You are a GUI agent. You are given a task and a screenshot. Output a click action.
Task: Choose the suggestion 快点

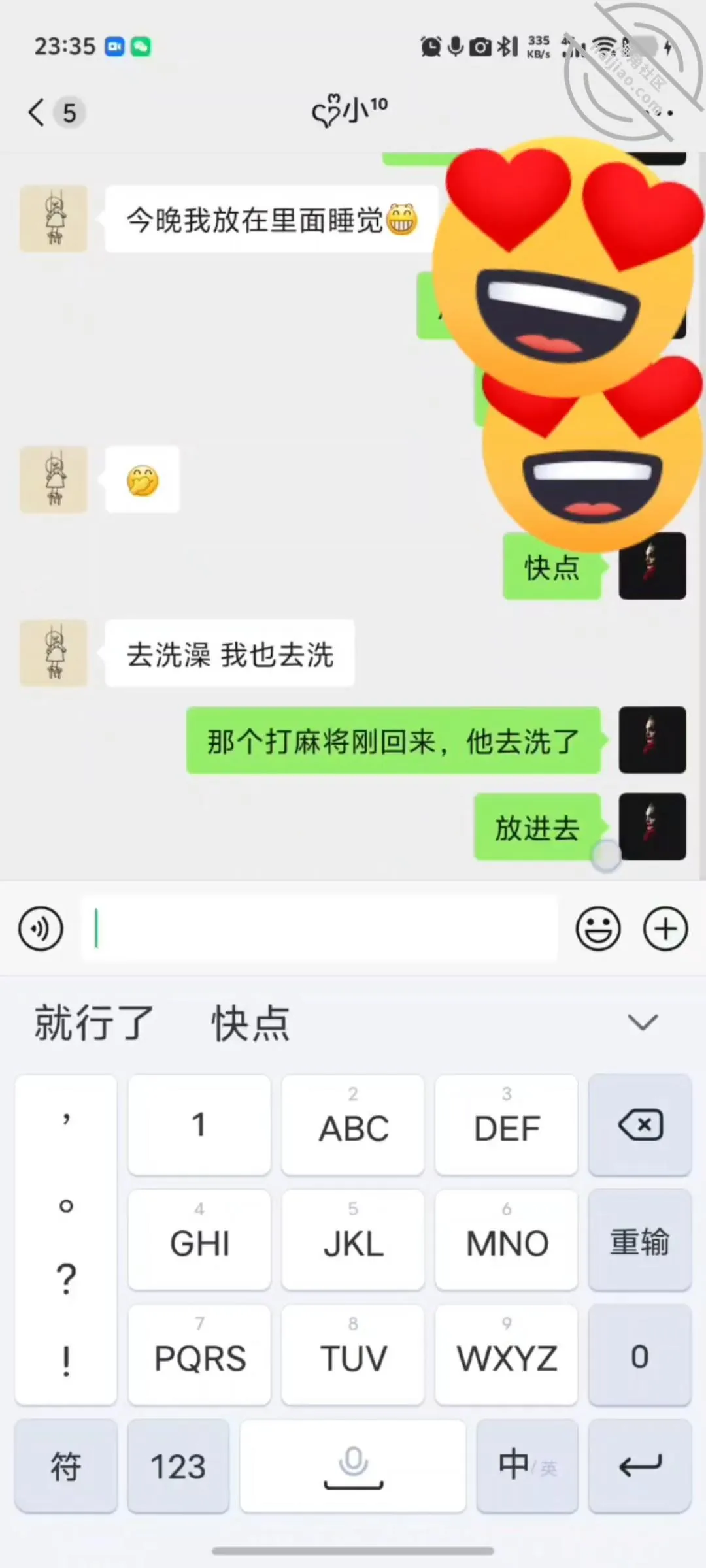point(251,1022)
